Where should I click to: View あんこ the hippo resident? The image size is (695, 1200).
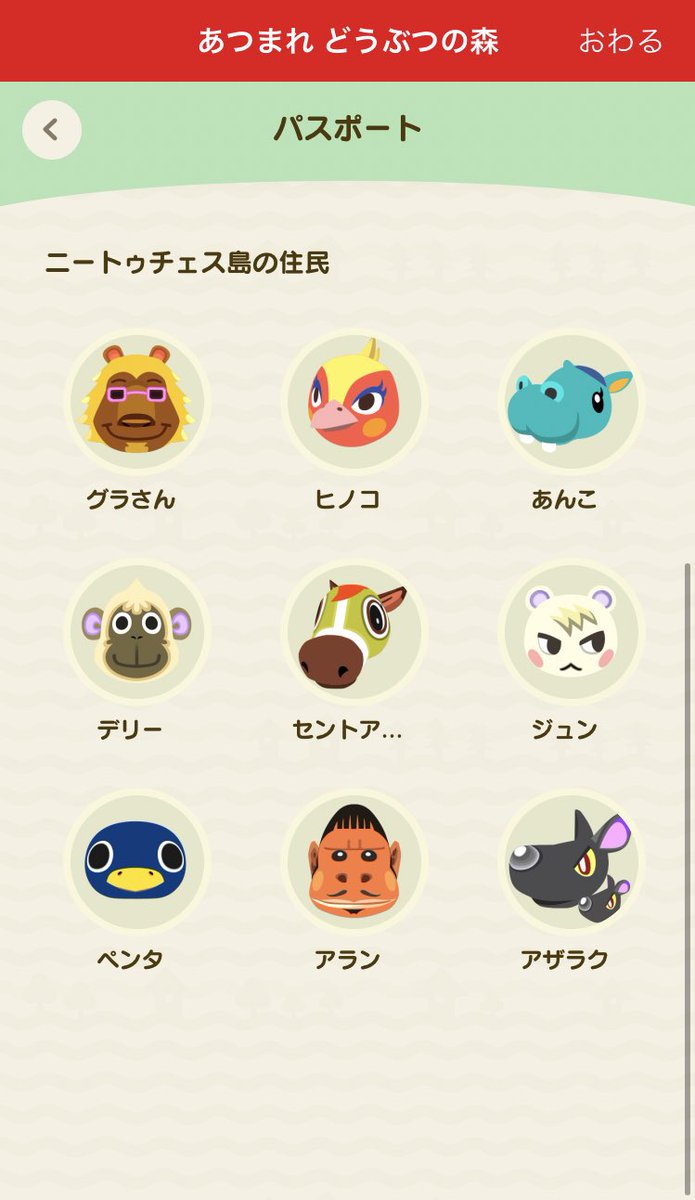pyautogui.click(x=570, y=403)
